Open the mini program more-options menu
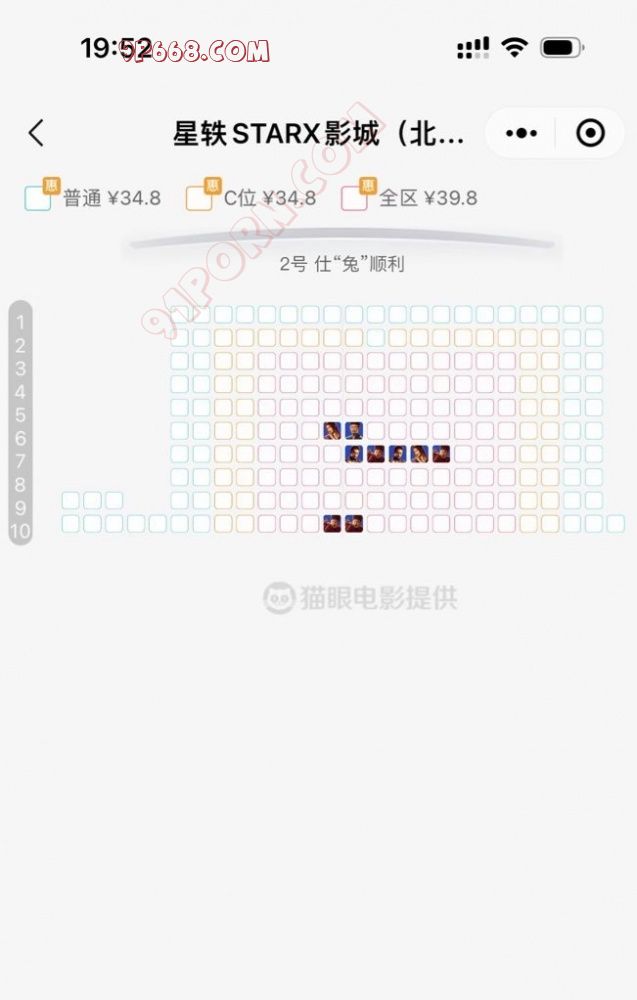The image size is (637, 1000). pos(522,133)
